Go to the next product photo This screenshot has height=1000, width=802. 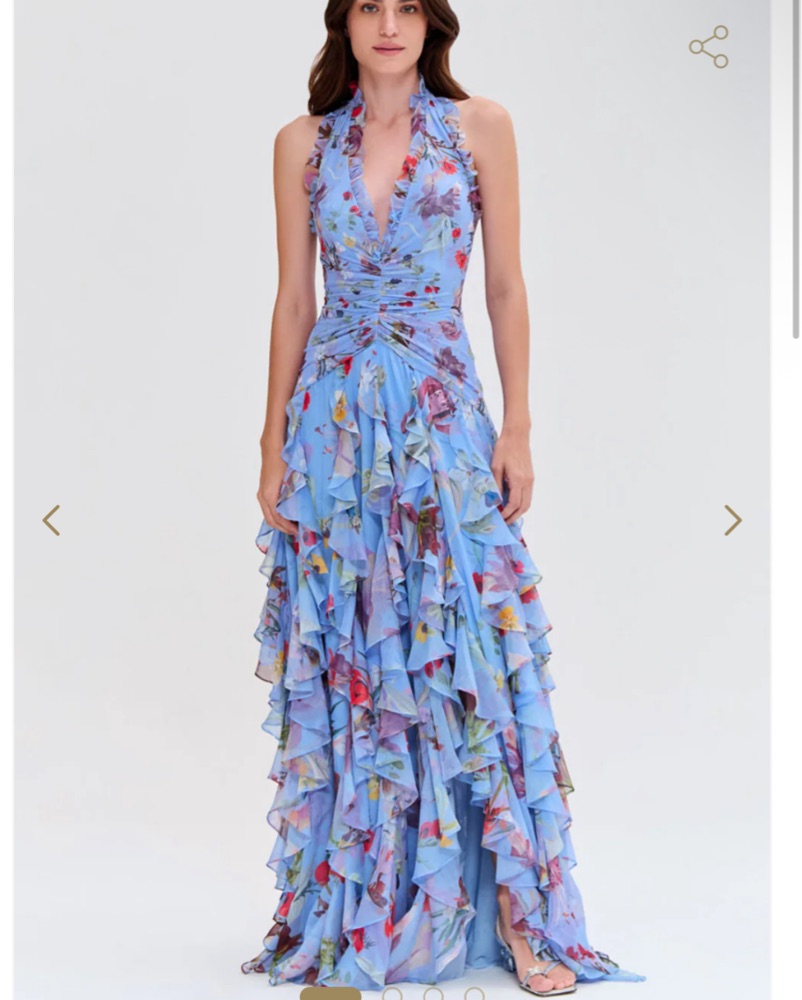(733, 520)
